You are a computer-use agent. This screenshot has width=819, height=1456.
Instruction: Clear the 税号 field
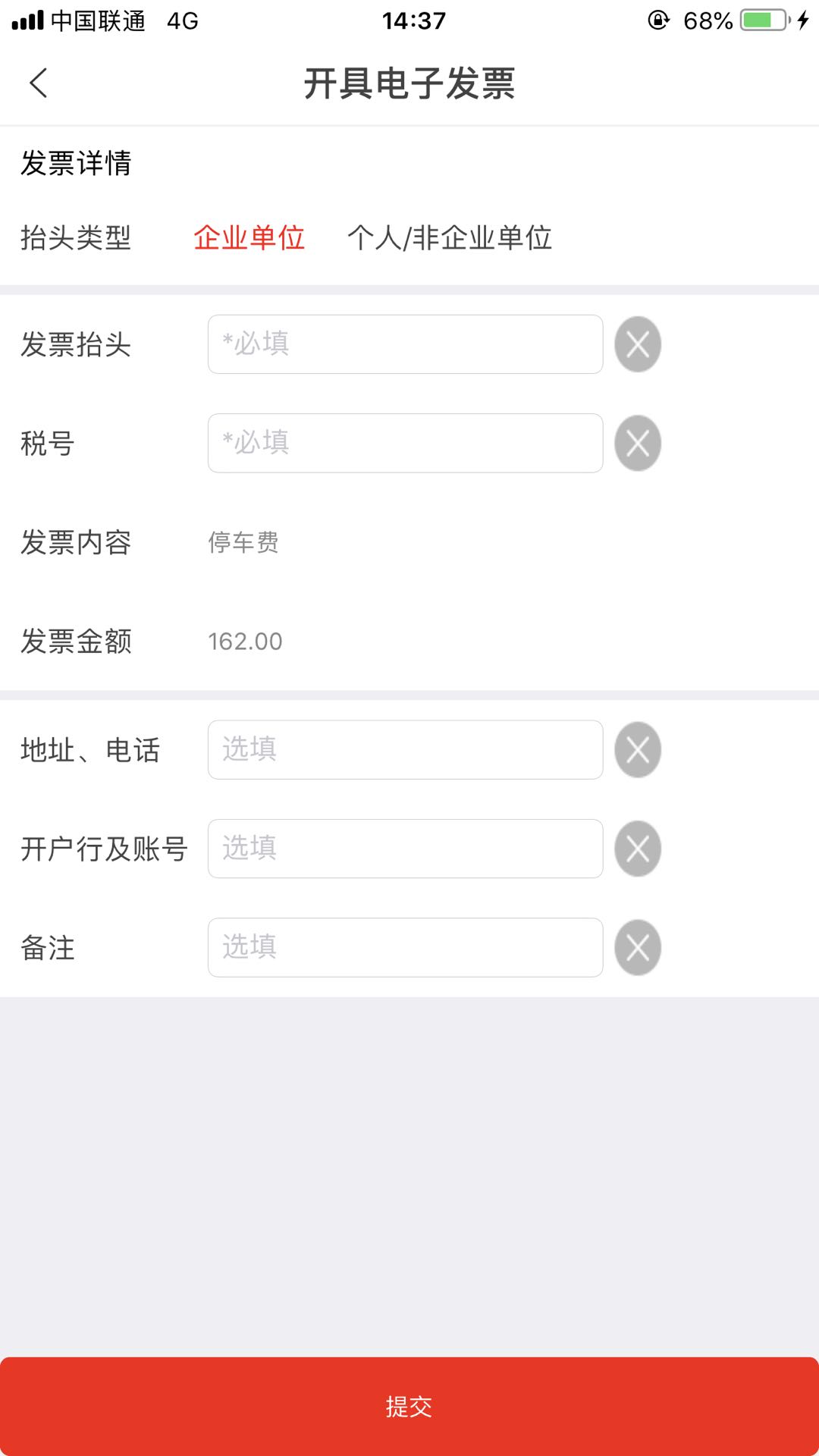[x=638, y=444]
